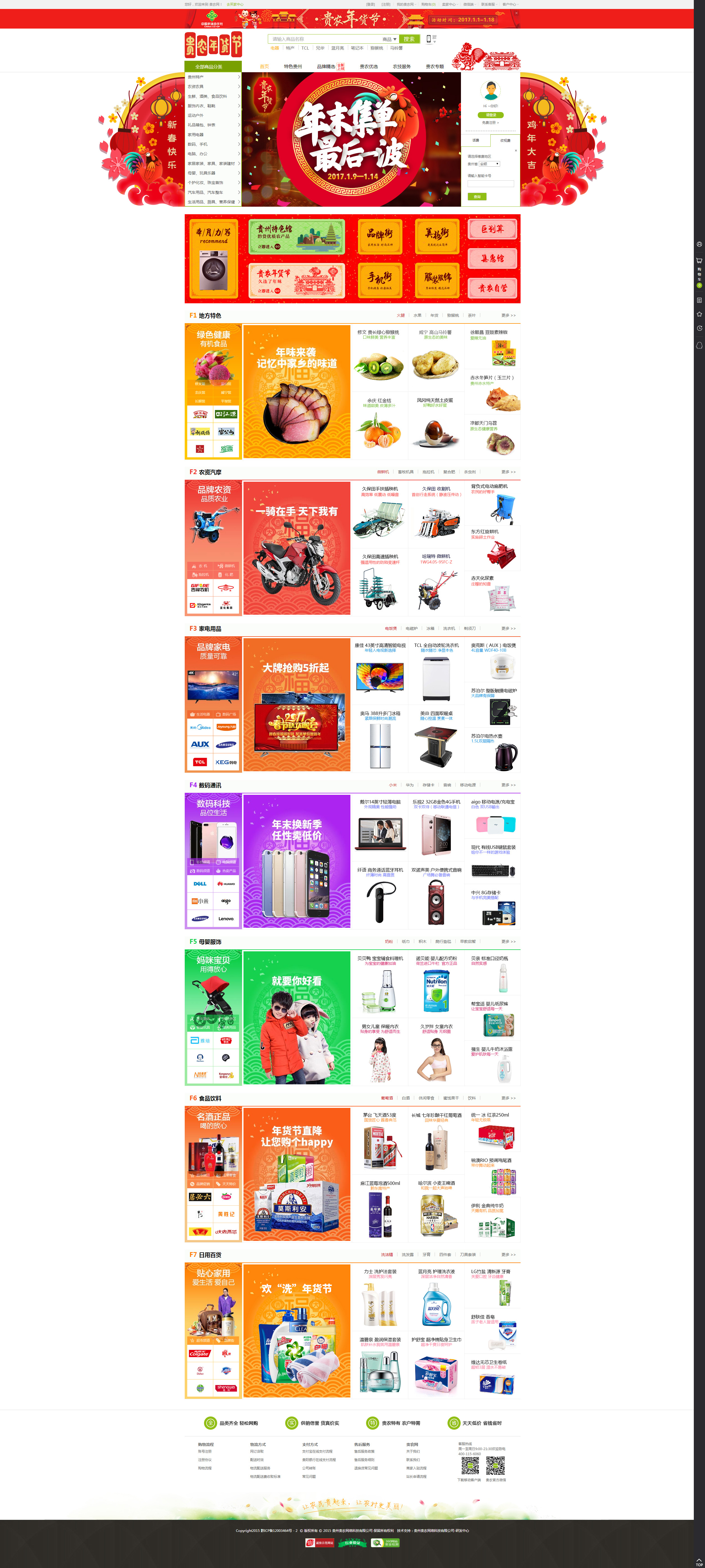Screen dimensions: 705x1568
Task: Open the 商品 search type dropdown
Action: 389,39
